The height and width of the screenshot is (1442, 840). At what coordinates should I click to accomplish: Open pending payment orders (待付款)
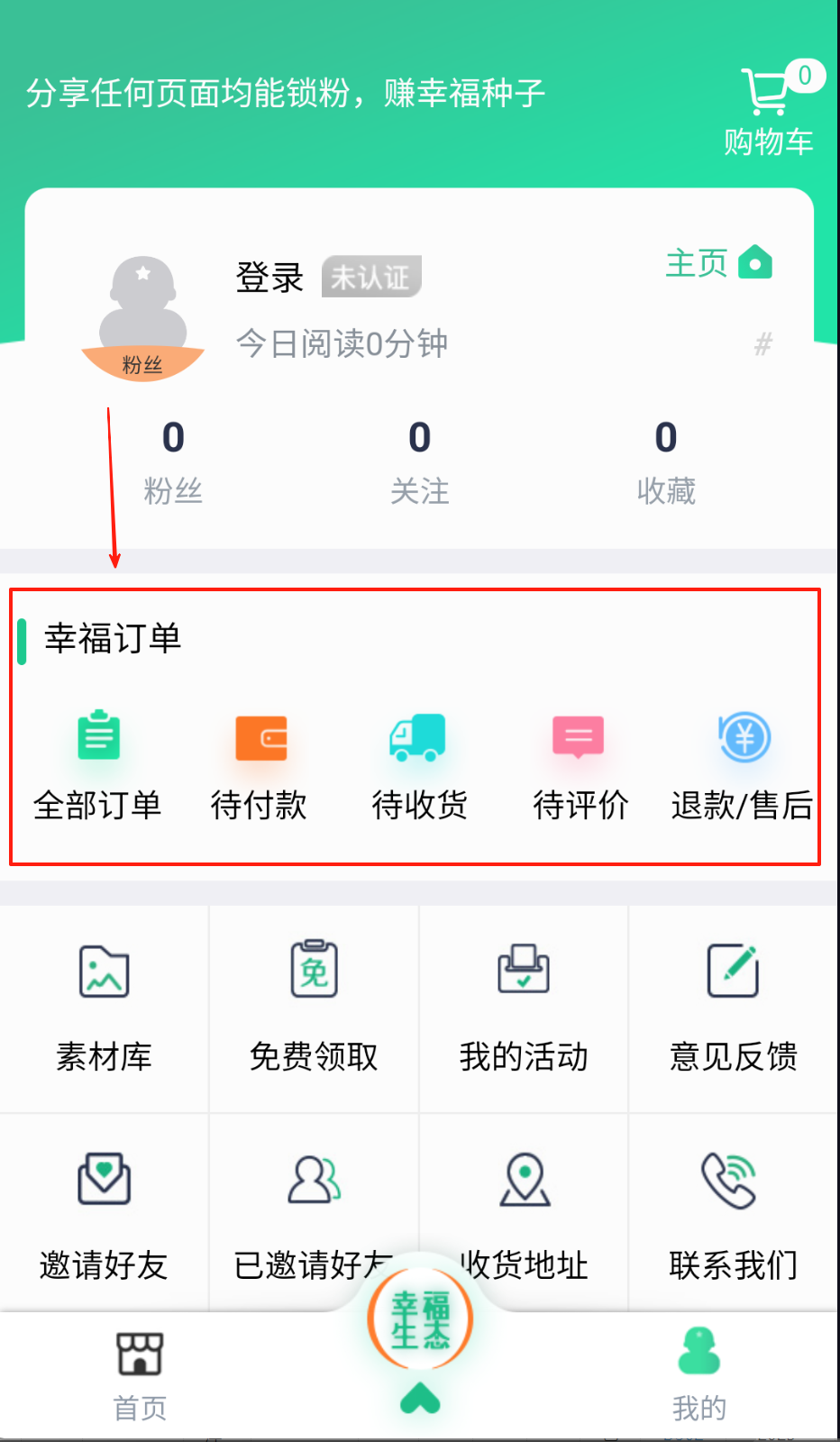260,764
